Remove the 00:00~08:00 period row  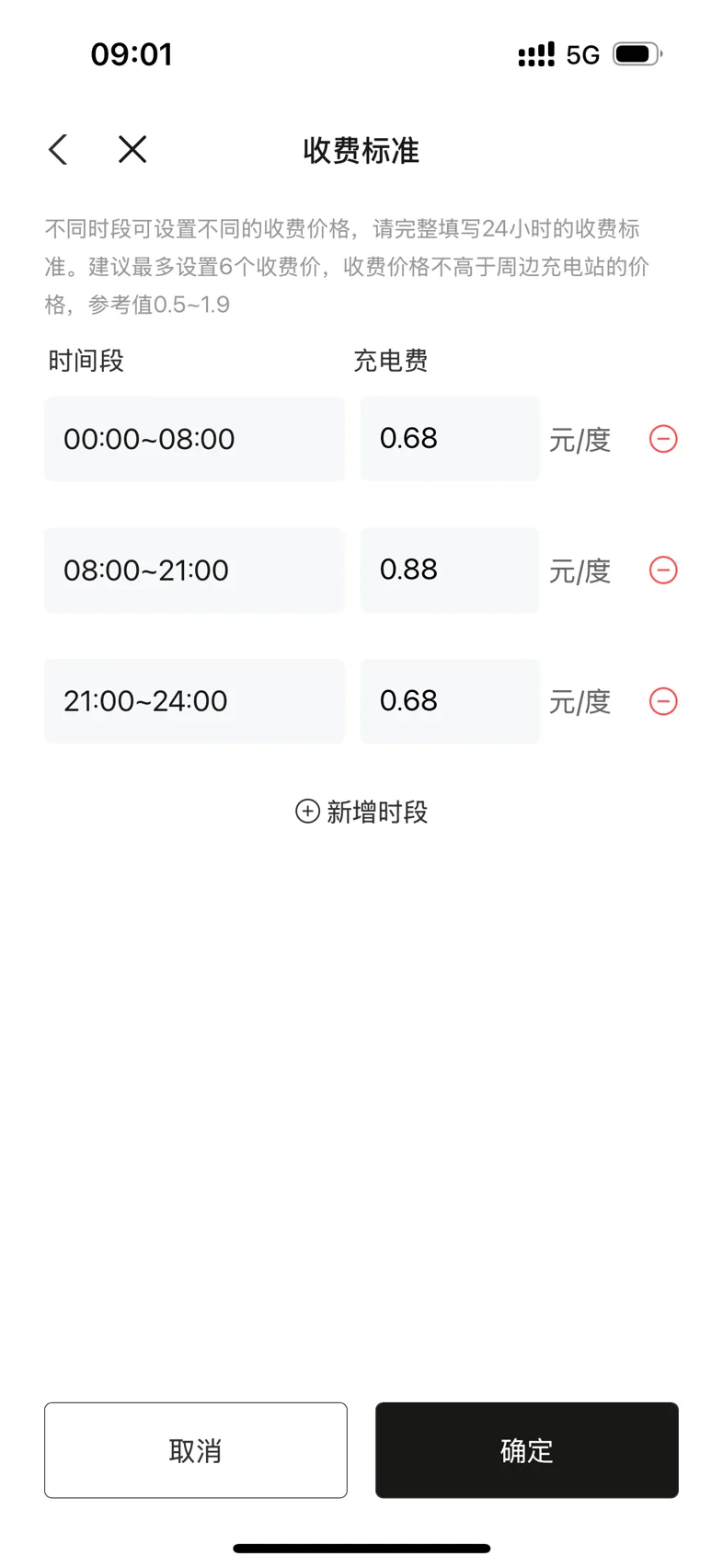point(663,439)
